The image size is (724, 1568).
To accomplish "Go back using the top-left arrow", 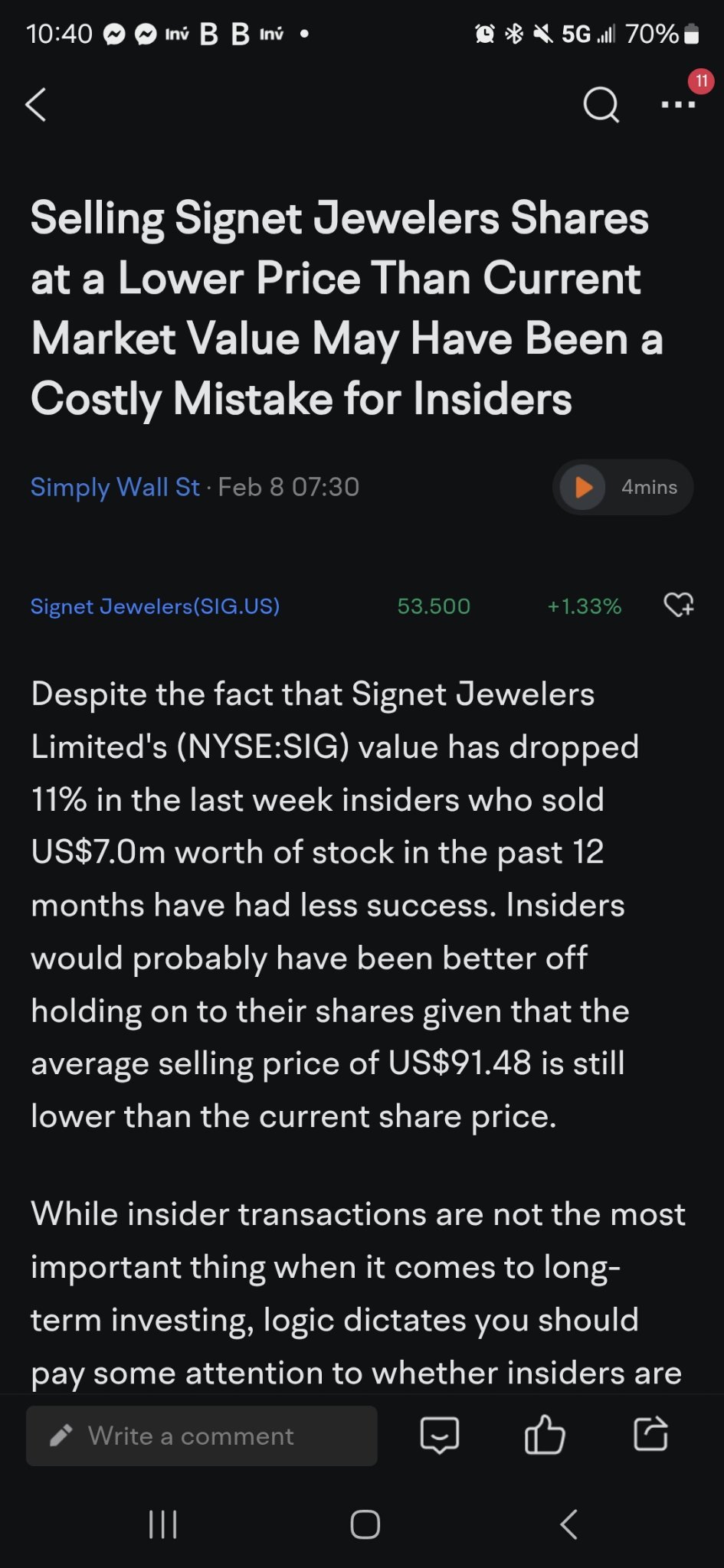I will pos(36,105).
